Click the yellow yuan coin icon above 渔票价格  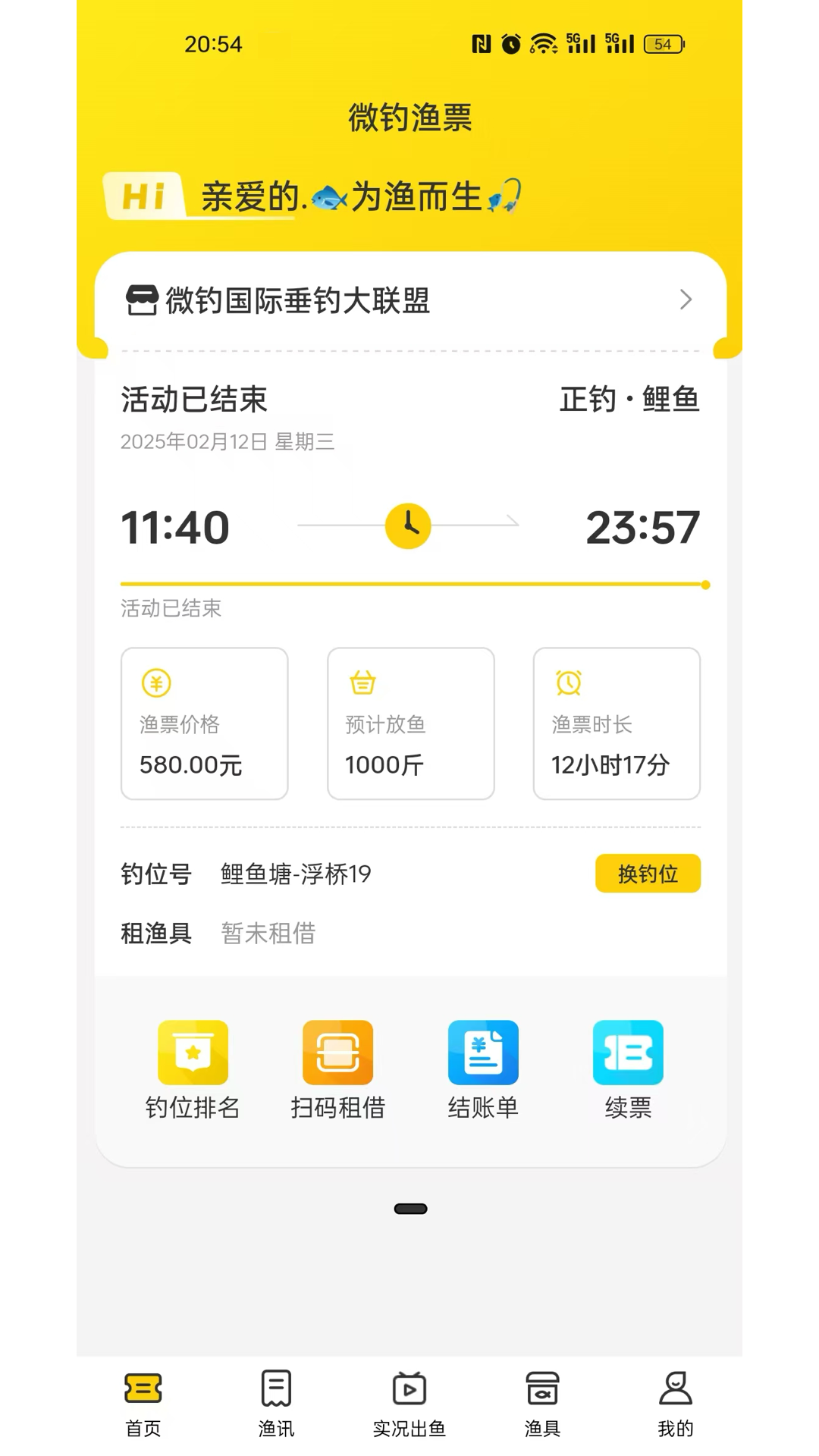pos(155,682)
